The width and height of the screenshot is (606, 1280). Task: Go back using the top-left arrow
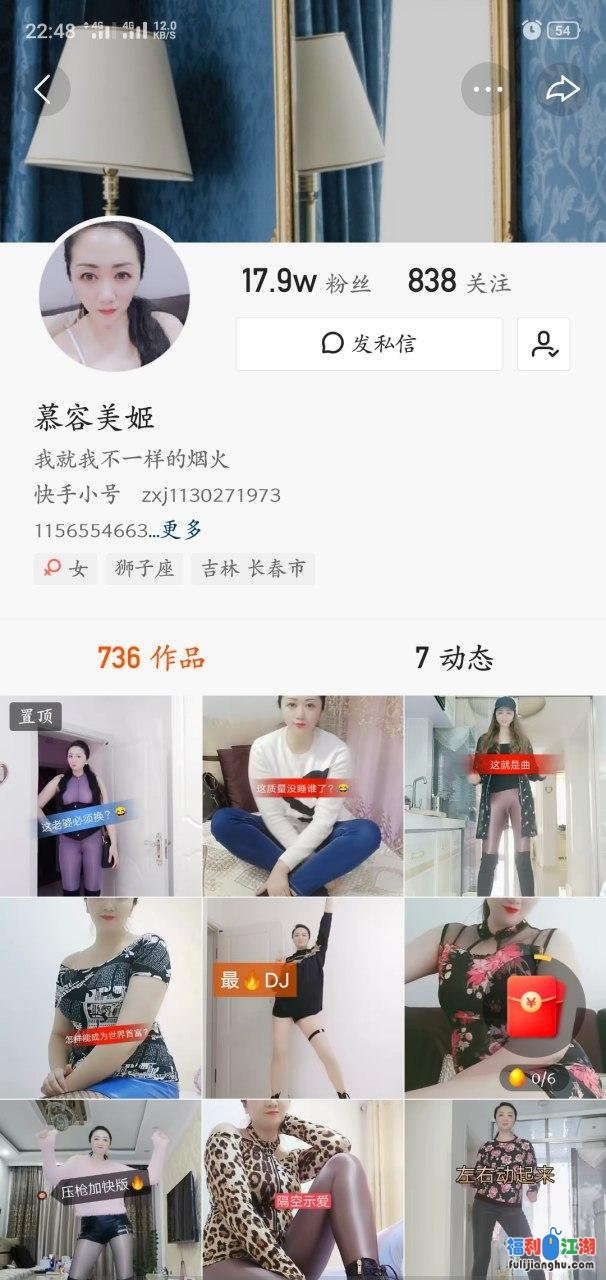pos(42,90)
